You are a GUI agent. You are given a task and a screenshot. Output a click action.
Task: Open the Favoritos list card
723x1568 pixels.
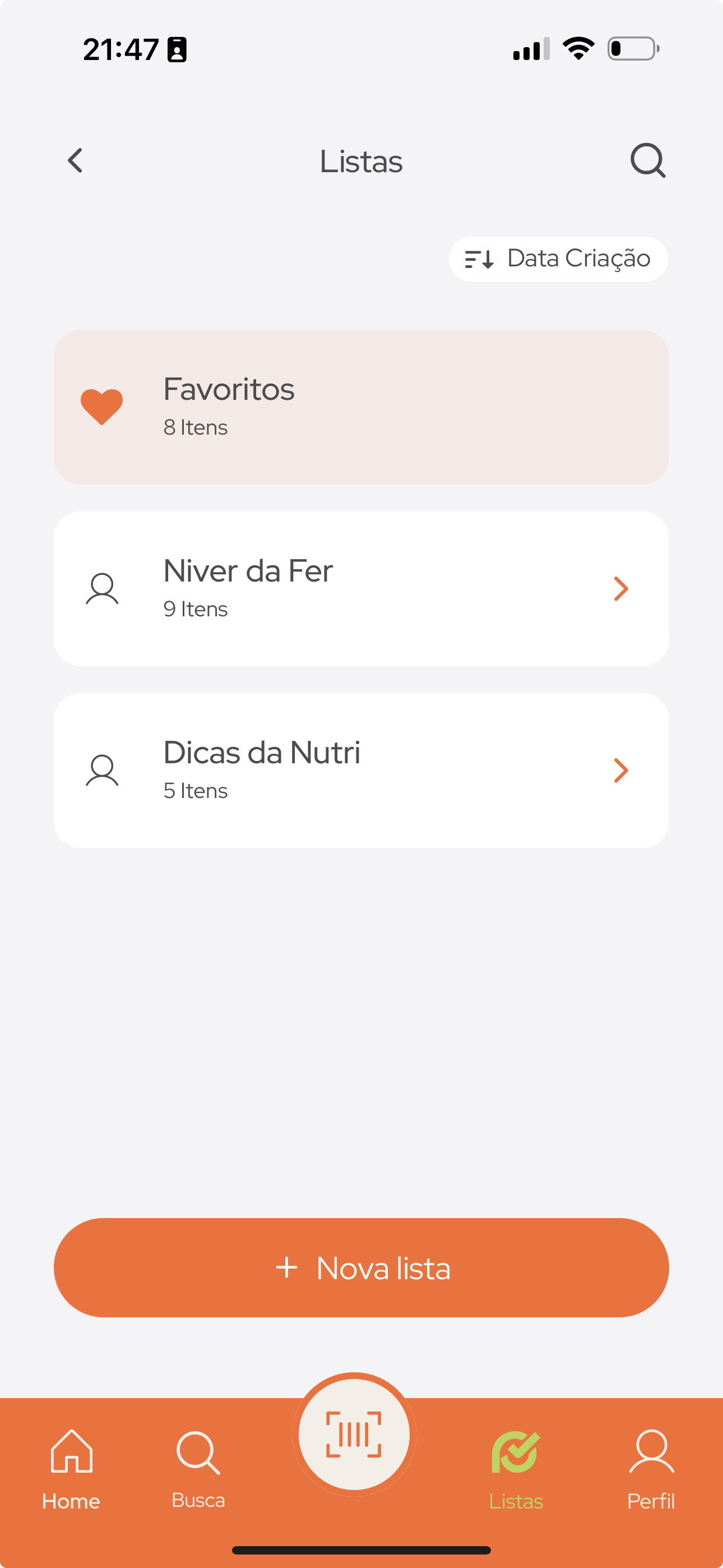(361, 405)
